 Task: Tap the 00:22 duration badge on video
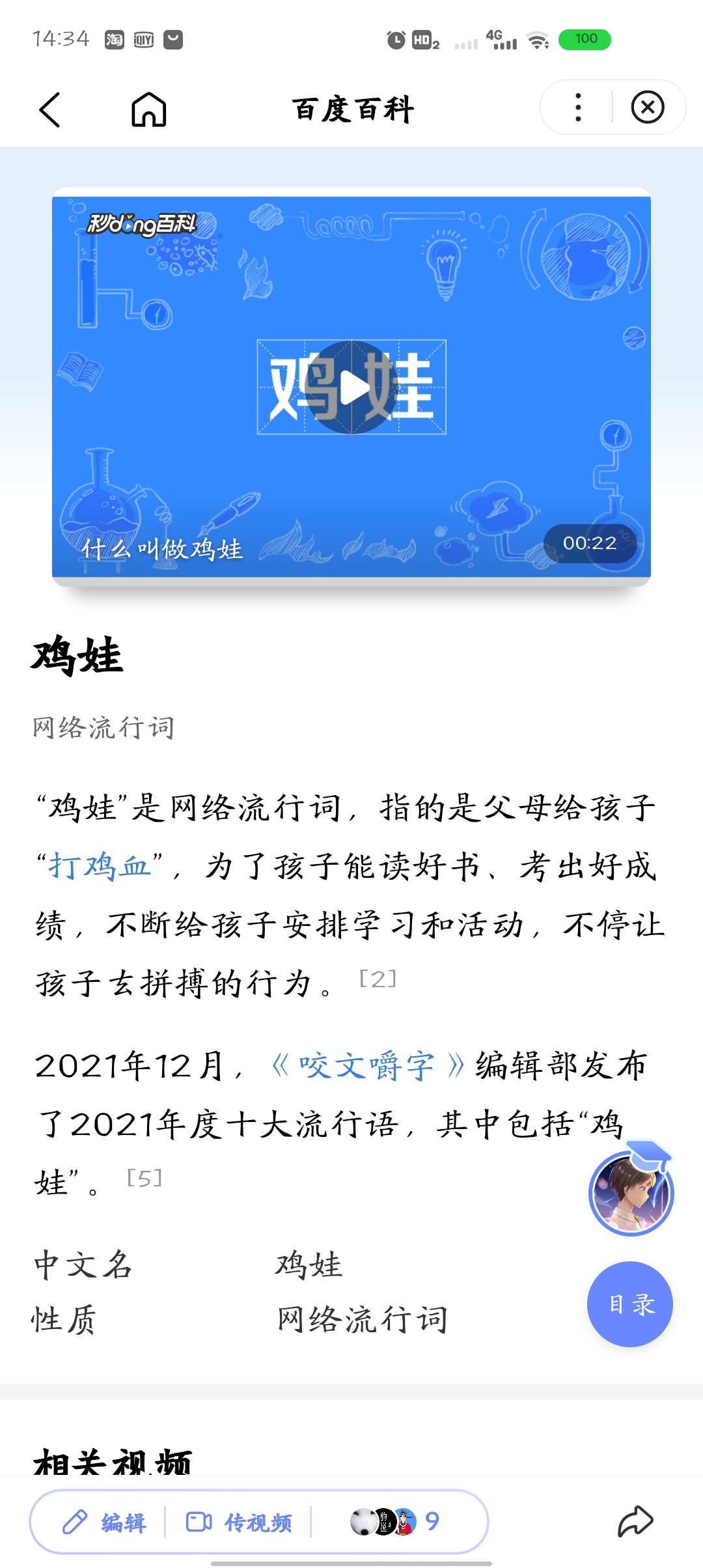(588, 542)
